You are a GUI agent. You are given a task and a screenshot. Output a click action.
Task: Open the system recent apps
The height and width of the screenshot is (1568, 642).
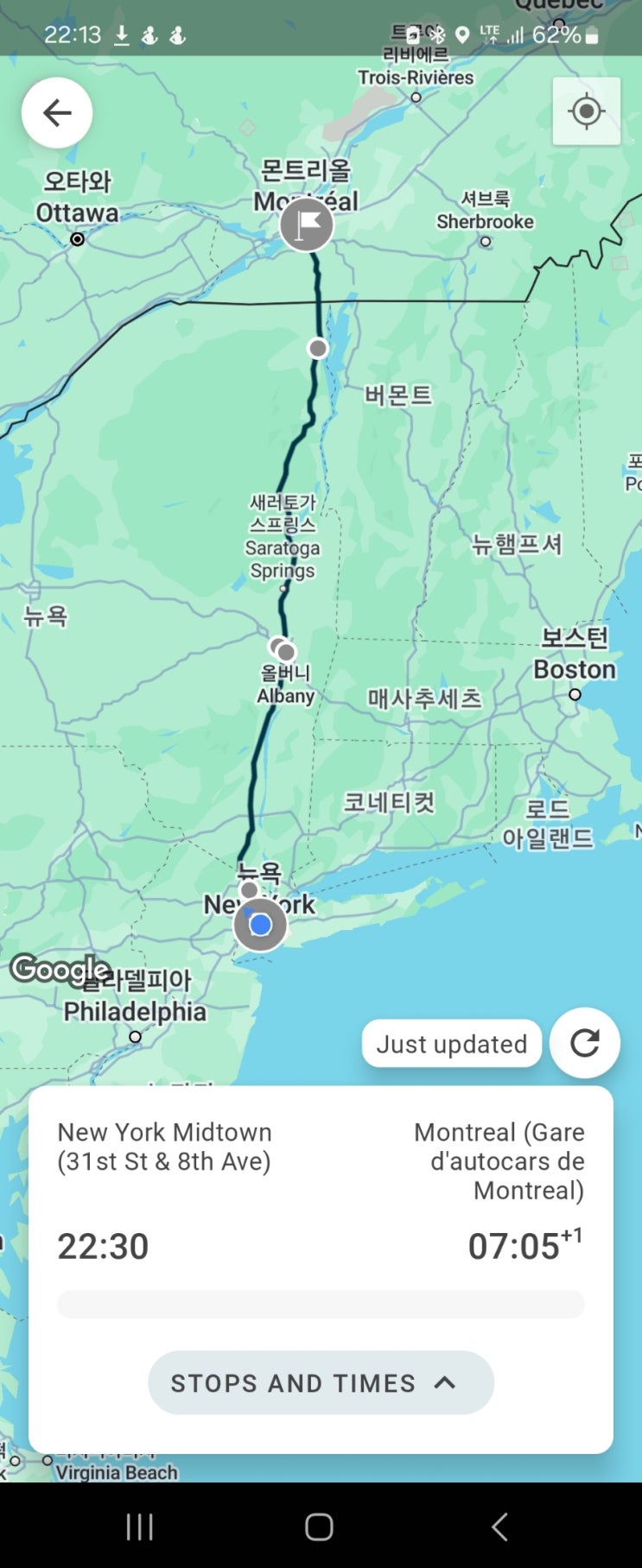tap(140, 1527)
